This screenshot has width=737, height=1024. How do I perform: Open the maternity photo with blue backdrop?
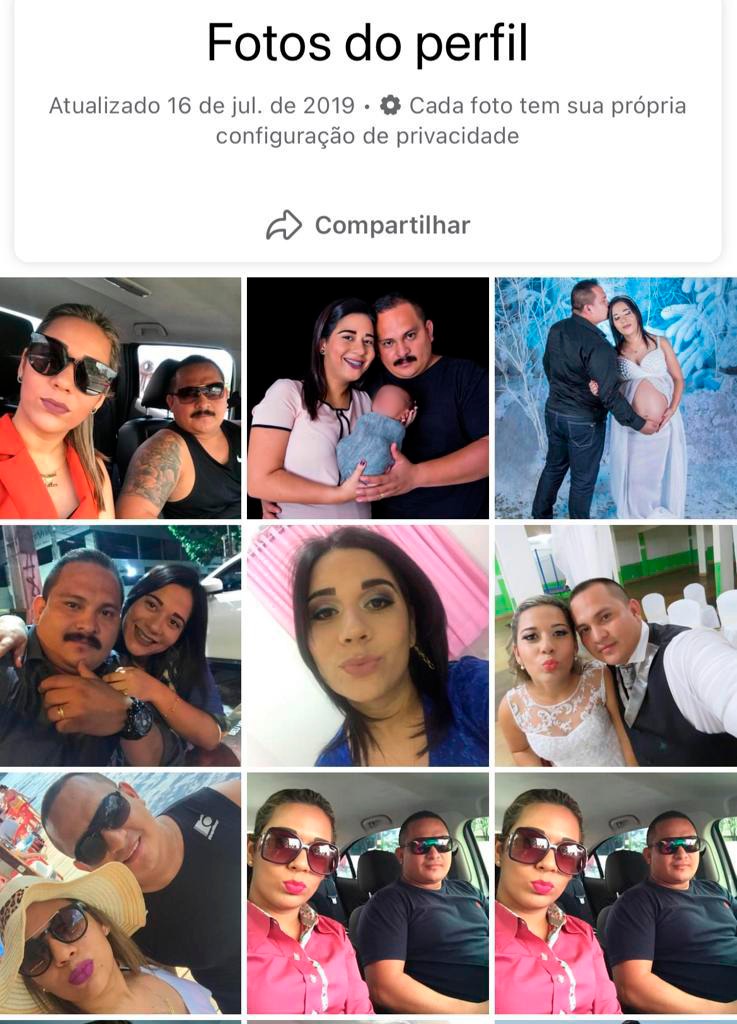point(615,397)
